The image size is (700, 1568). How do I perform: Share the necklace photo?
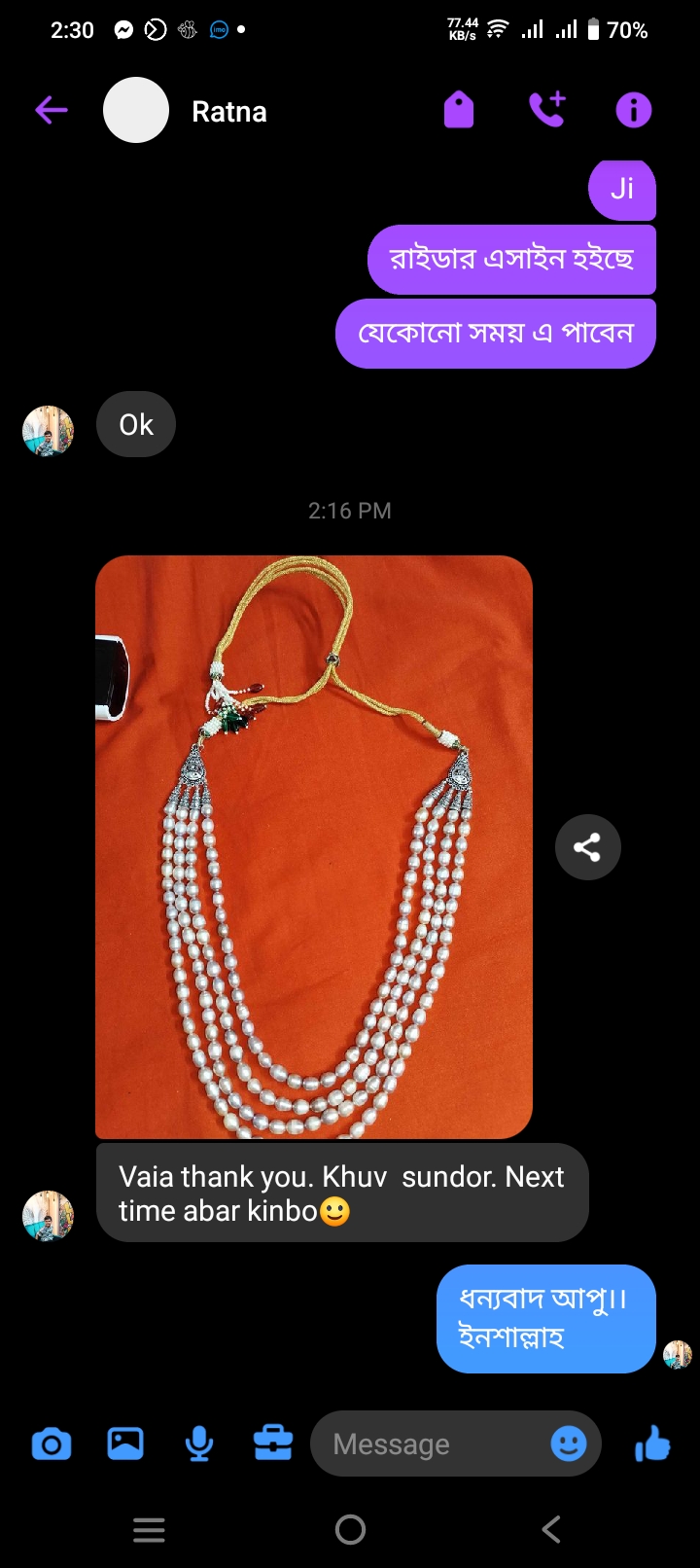tap(587, 847)
